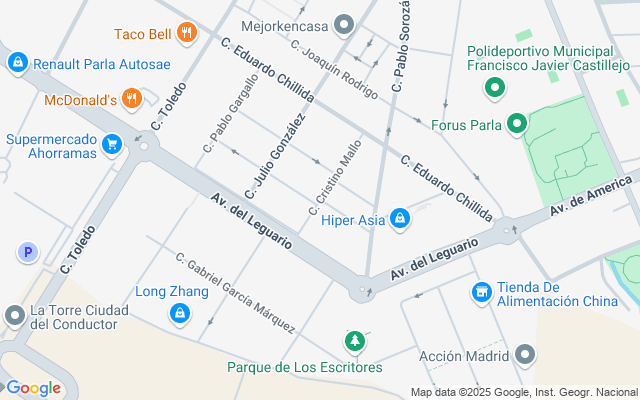This screenshot has height=400, width=640.
Task: Select Tienda De Alimentación China marker
Action: tap(482, 293)
